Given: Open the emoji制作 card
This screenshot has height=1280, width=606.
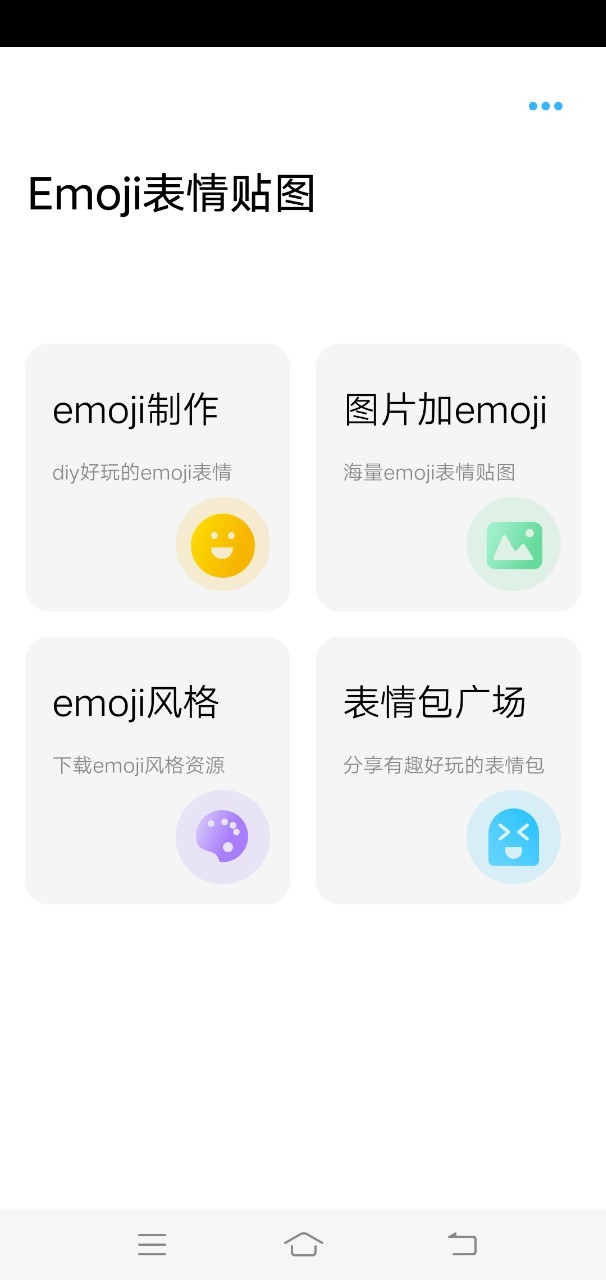Looking at the screenshot, I should 157,477.
